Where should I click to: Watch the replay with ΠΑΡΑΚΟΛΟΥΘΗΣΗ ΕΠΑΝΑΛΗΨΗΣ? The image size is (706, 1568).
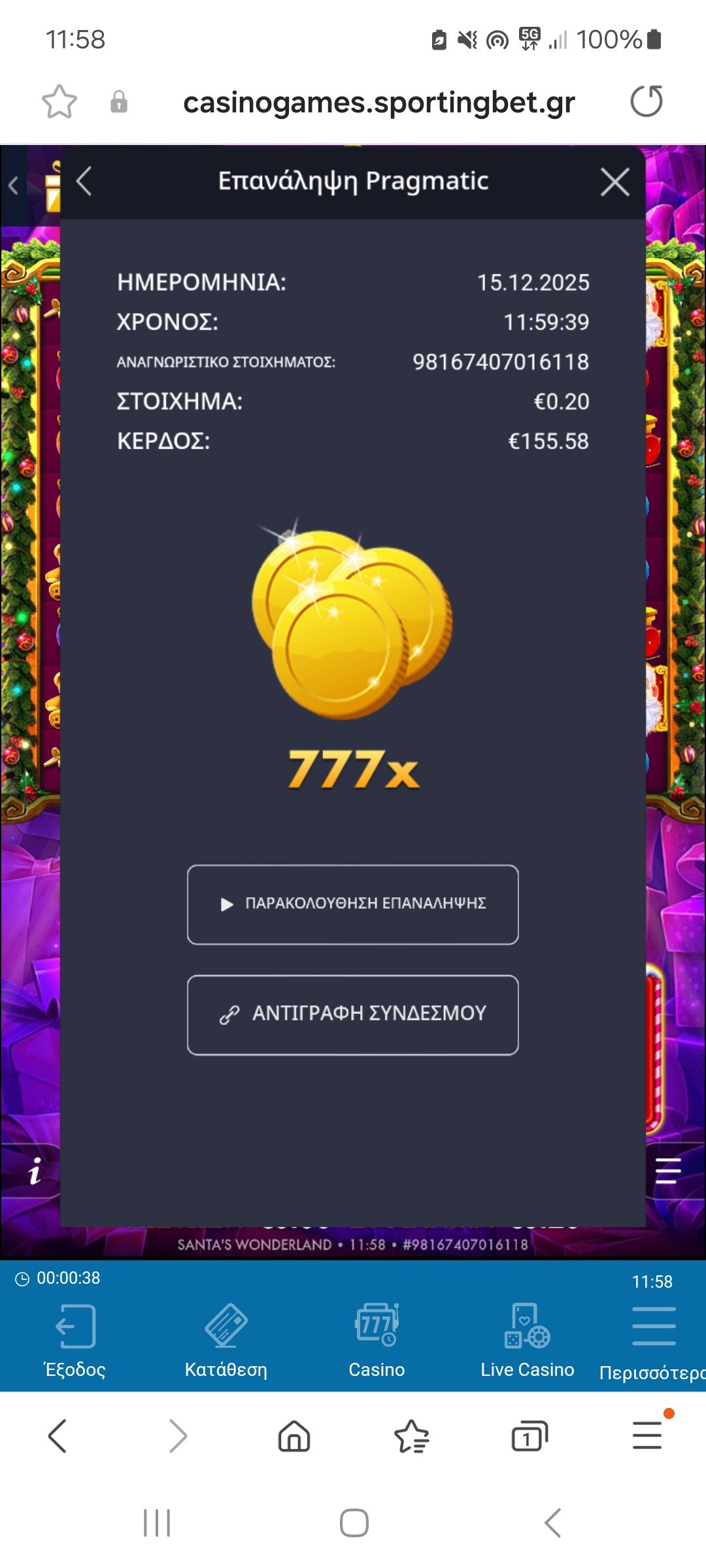click(353, 904)
